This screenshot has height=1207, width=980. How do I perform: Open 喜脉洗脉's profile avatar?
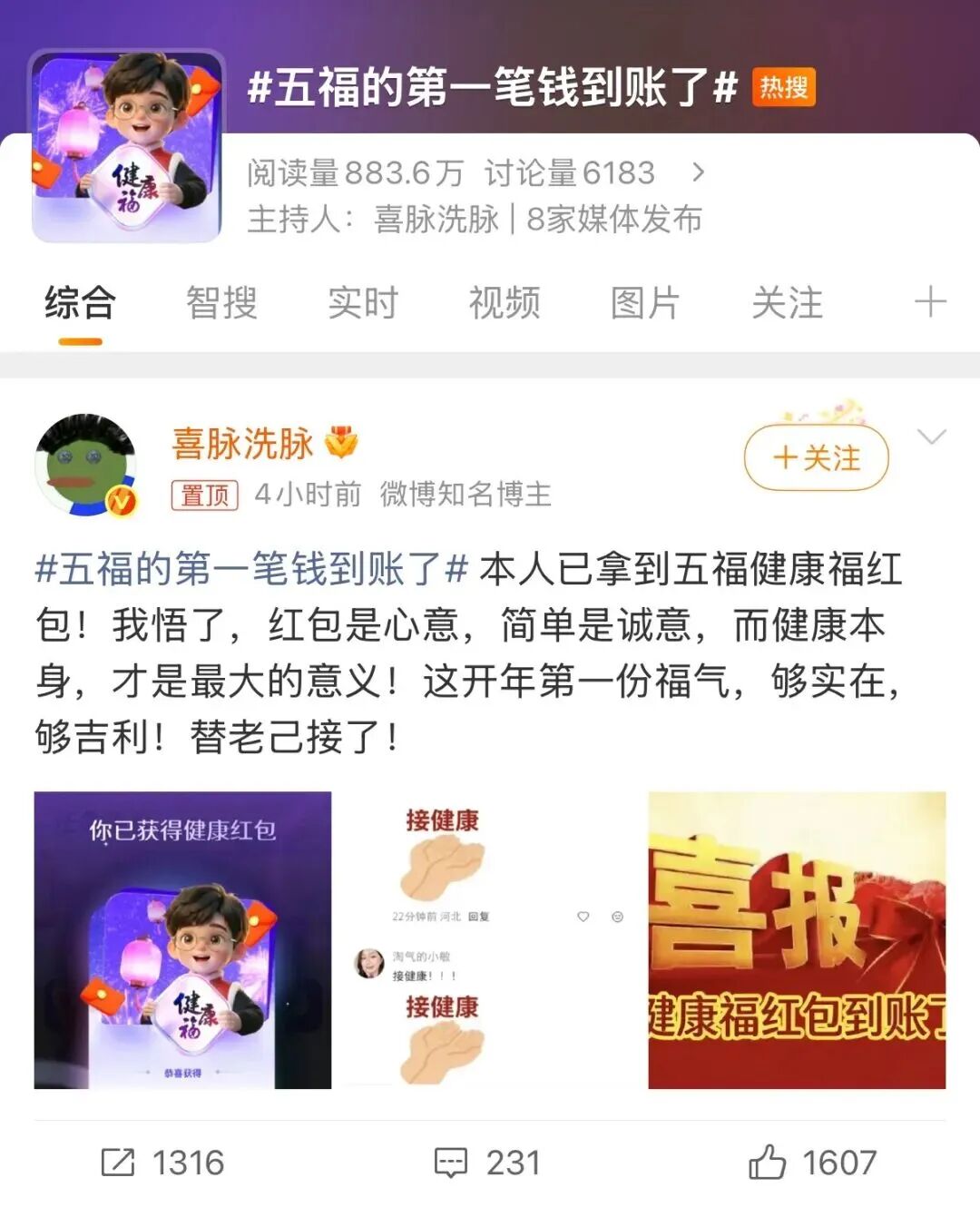coord(85,465)
